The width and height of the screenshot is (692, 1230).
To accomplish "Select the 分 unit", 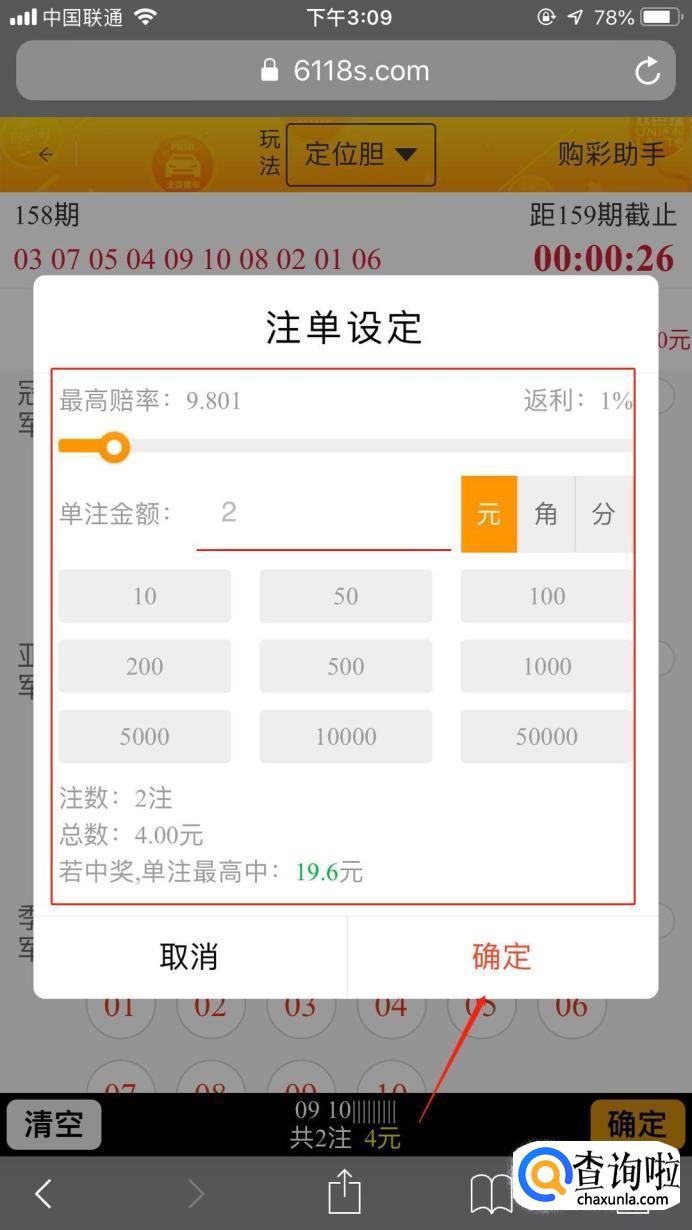I will (x=603, y=514).
